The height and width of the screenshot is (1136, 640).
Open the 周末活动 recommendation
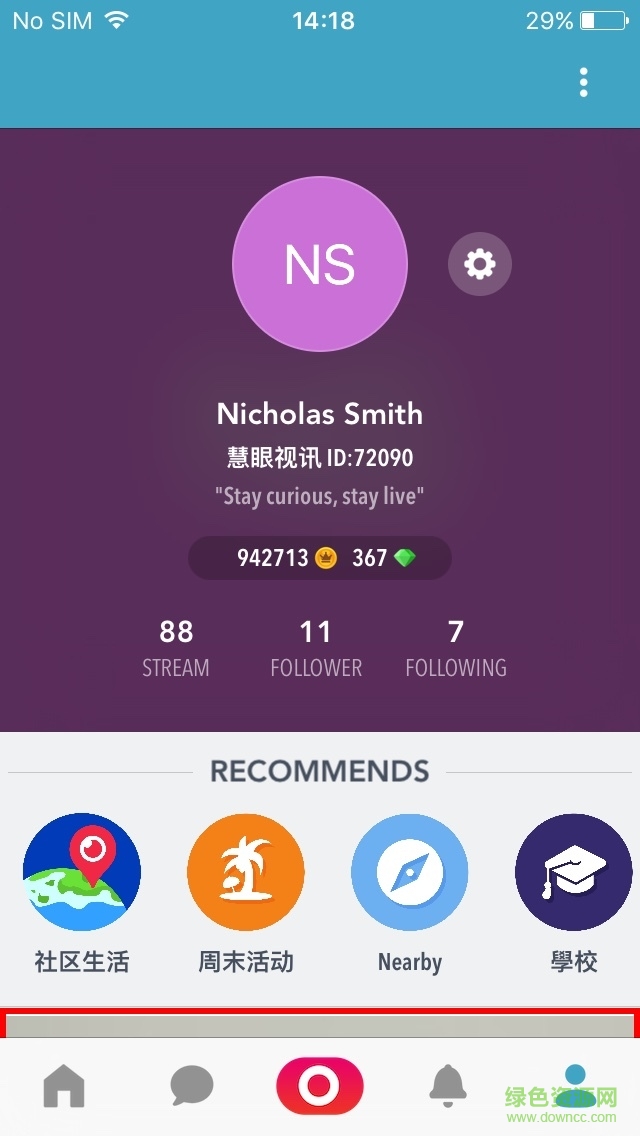click(246, 872)
